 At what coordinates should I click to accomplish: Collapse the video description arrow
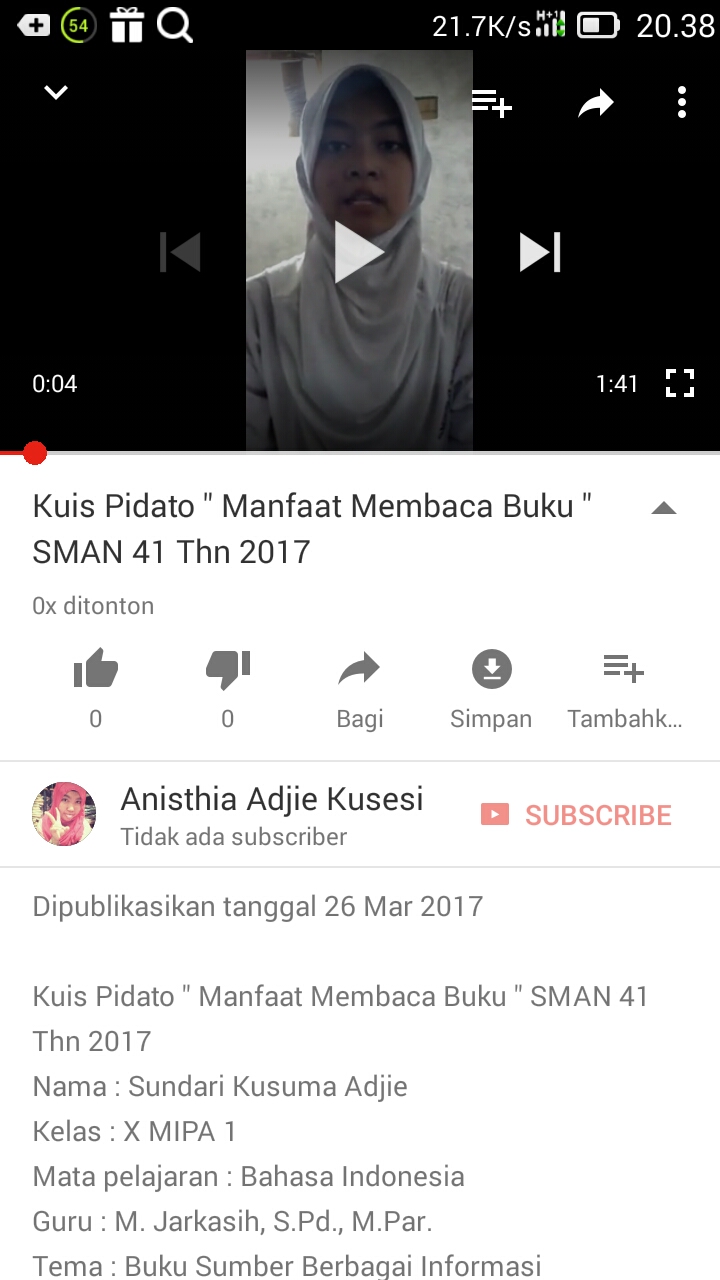[664, 508]
